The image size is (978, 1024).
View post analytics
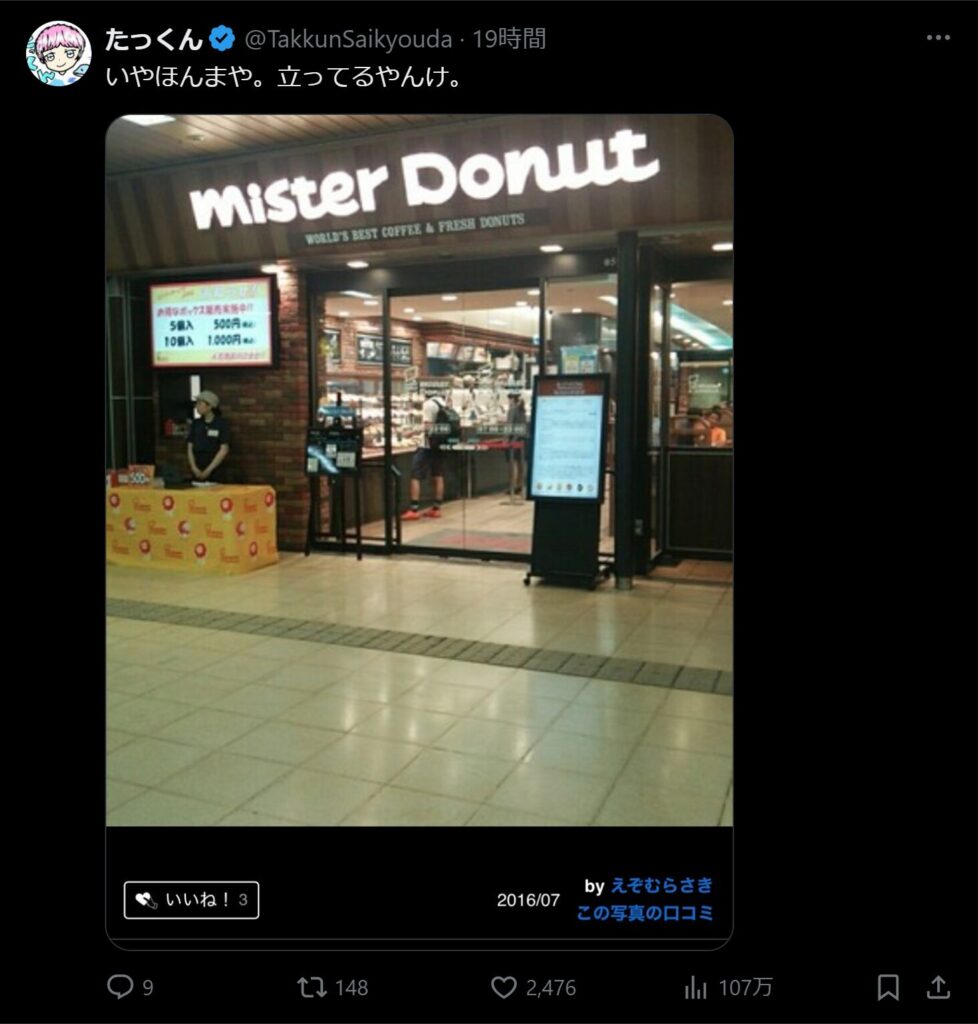tap(696, 987)
